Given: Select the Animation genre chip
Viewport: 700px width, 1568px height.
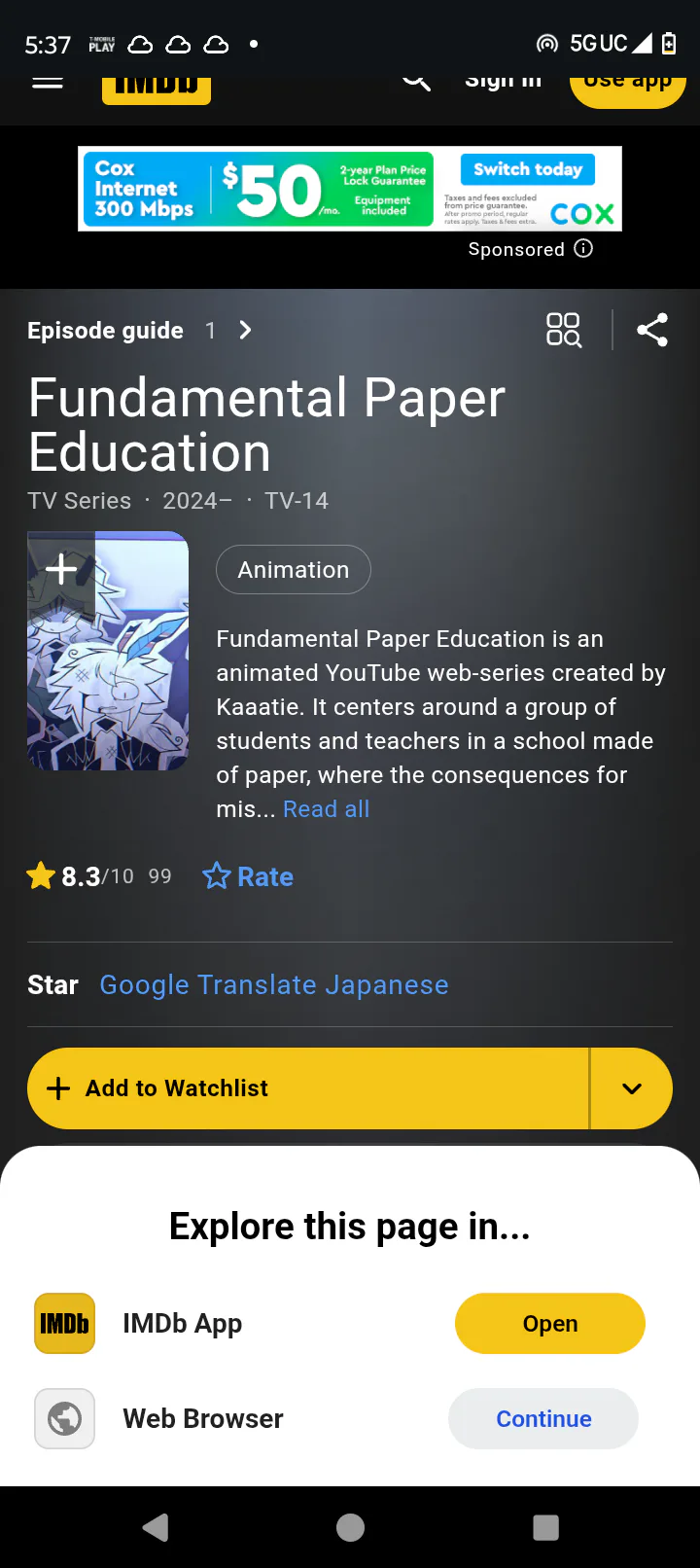Looking at the screenshot, I should coord(294,570).
